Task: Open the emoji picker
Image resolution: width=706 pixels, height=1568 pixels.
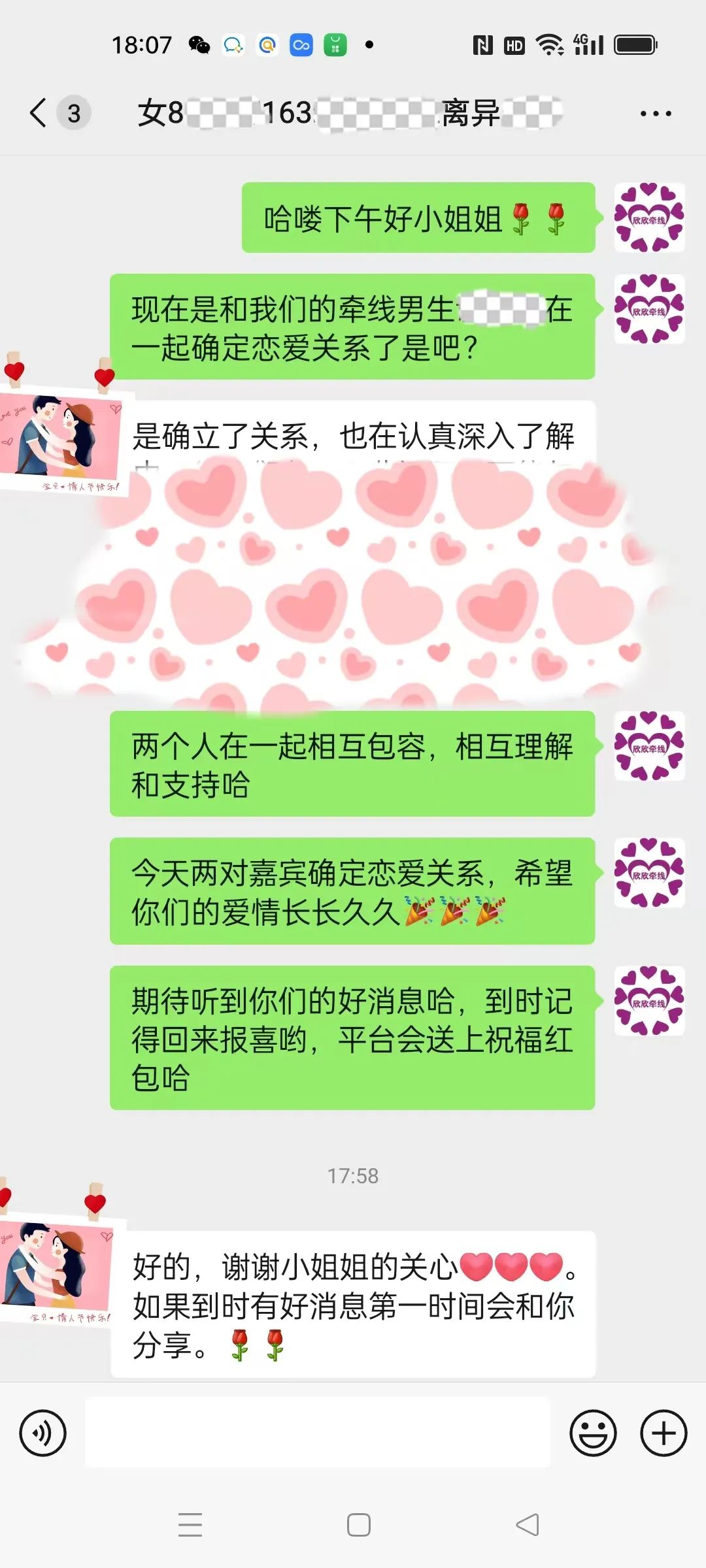Action: point(593,1433)
